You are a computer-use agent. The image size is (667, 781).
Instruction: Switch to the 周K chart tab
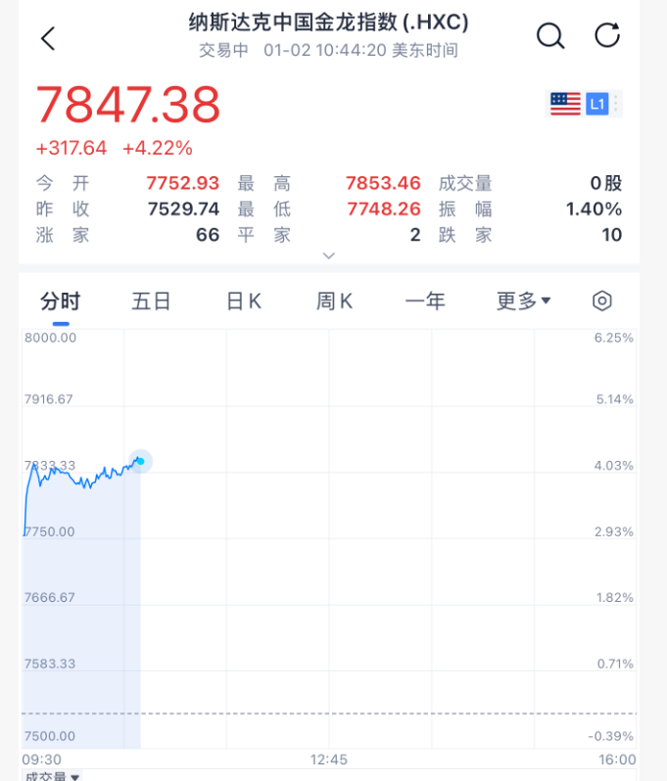[x=334, y=301]
